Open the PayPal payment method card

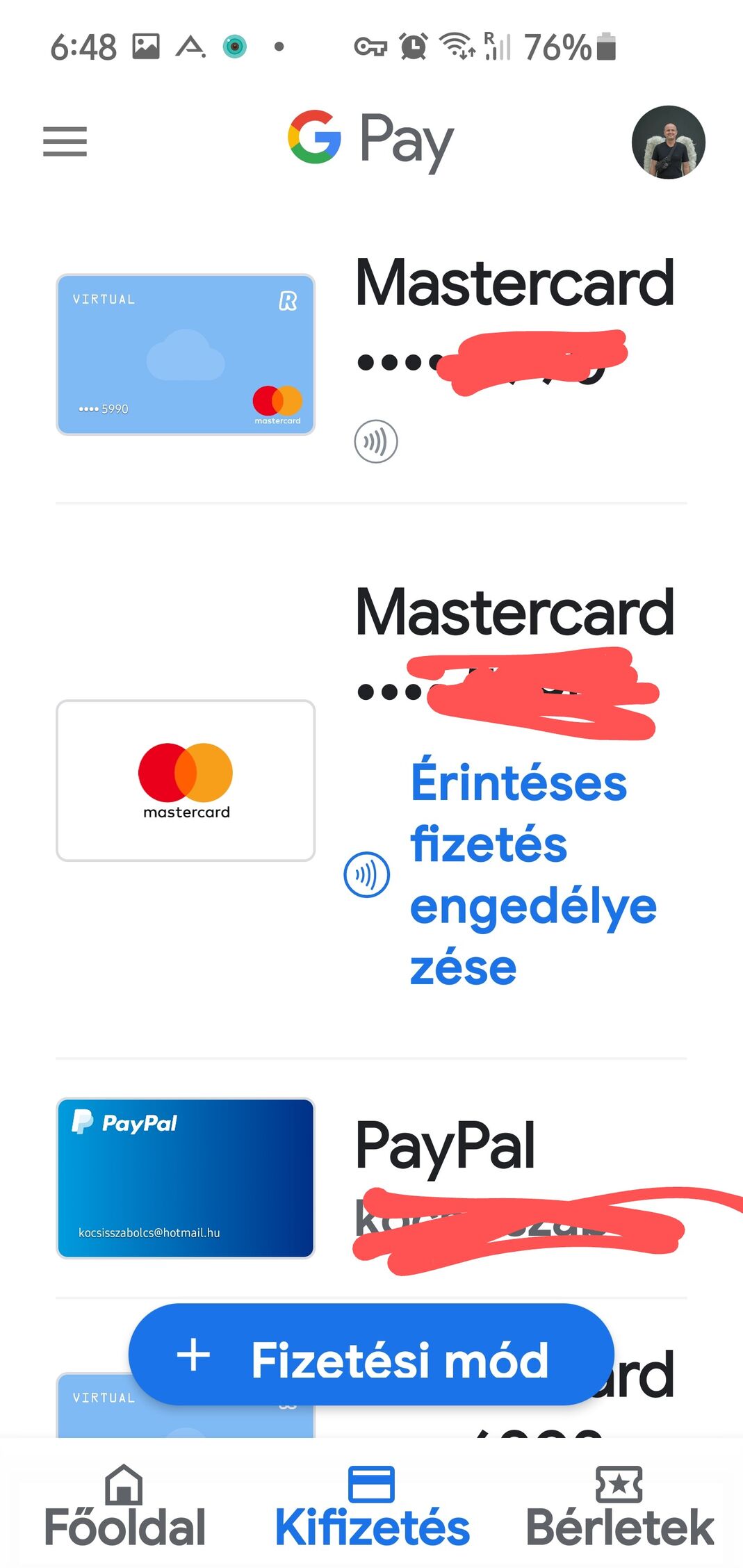click(186, 1178)
